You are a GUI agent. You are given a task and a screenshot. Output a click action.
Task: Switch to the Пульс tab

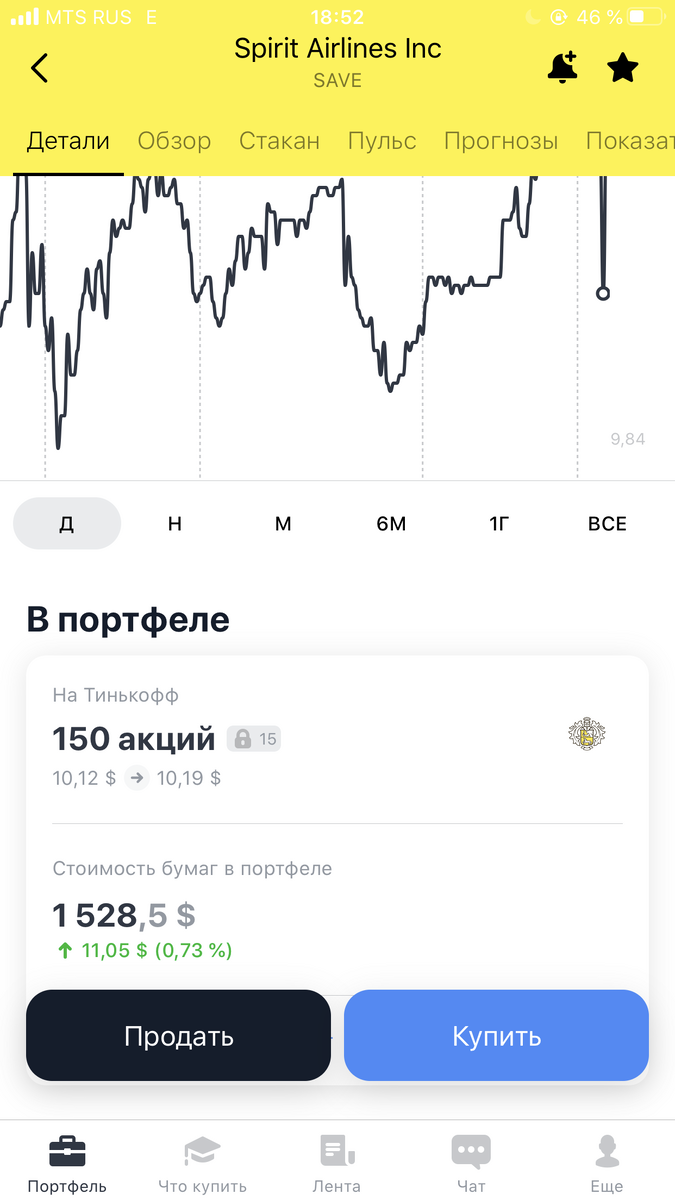pyautogui.click(x=382, y=141)
